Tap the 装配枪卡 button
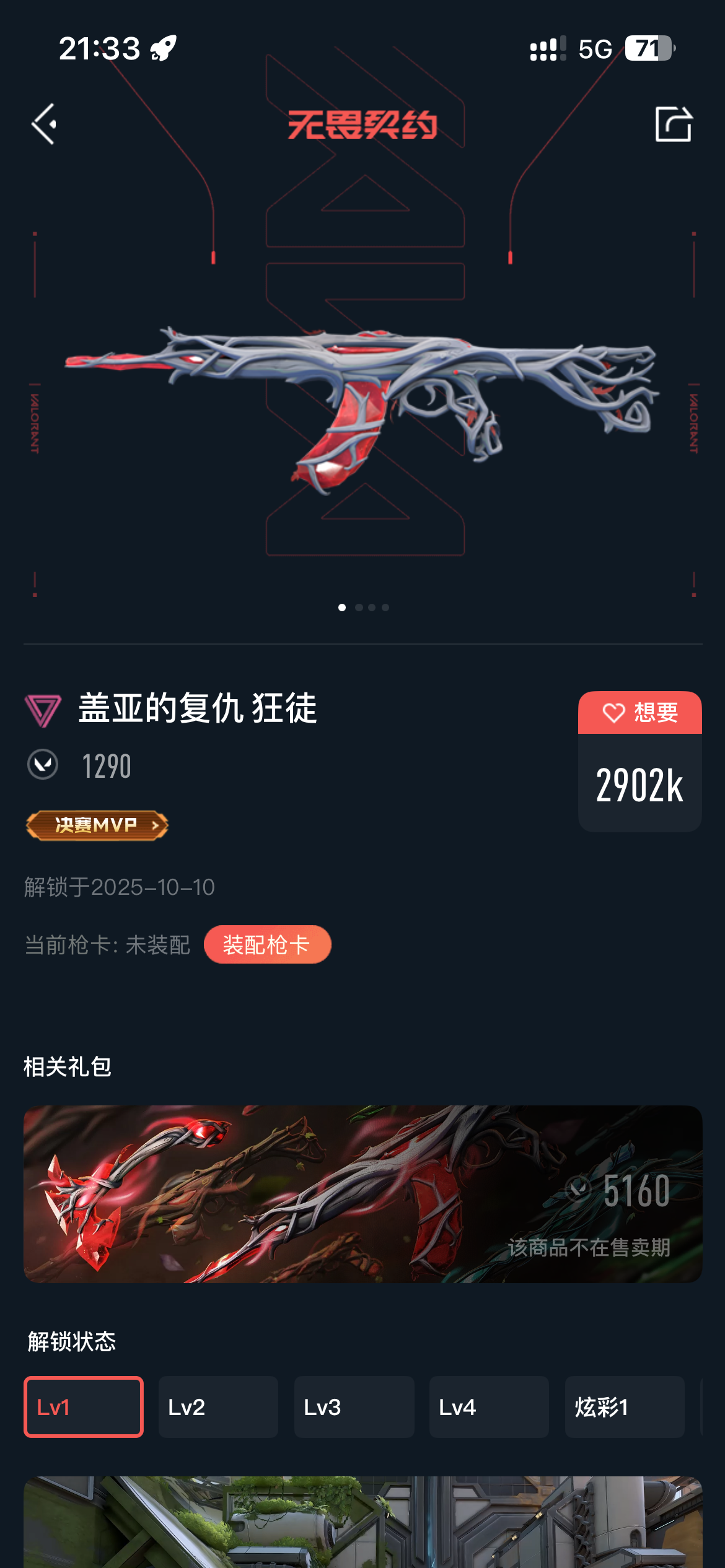This screenshot has width=725, height=1568. [x=267, y=944]
